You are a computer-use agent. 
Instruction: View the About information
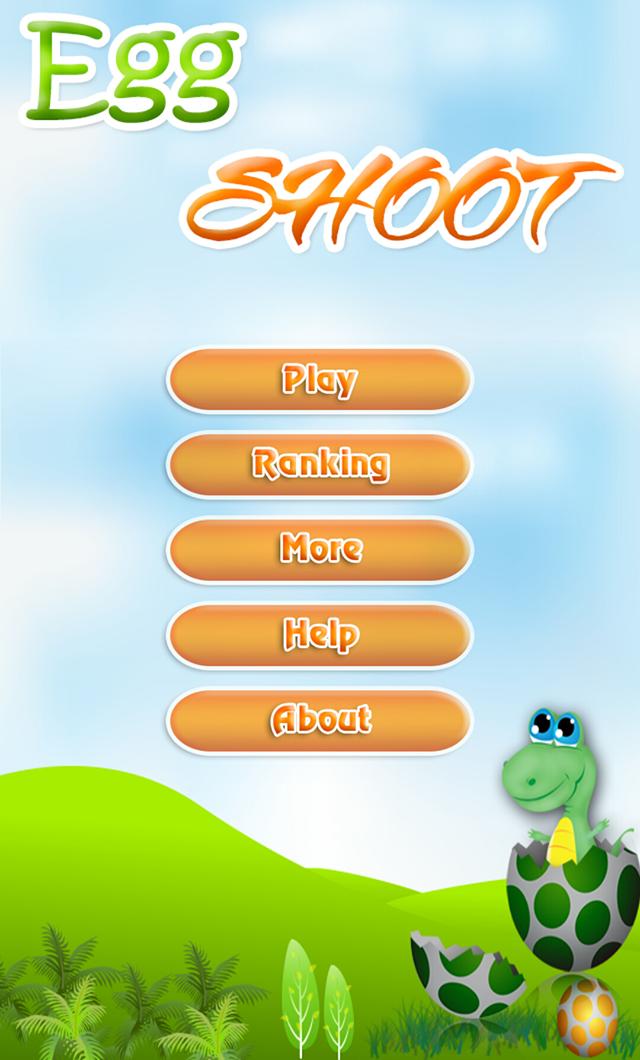(319, 720)
